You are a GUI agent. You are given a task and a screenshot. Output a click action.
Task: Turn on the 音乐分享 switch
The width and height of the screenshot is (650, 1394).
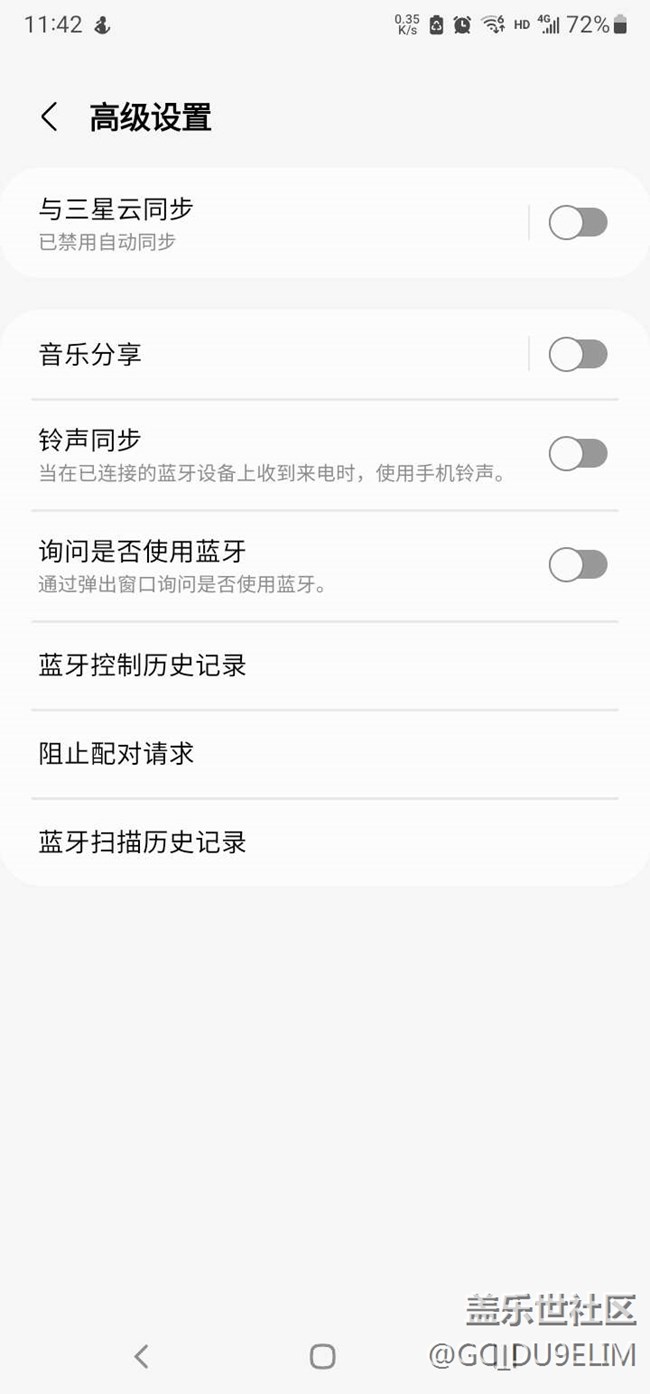pos(578,354)
